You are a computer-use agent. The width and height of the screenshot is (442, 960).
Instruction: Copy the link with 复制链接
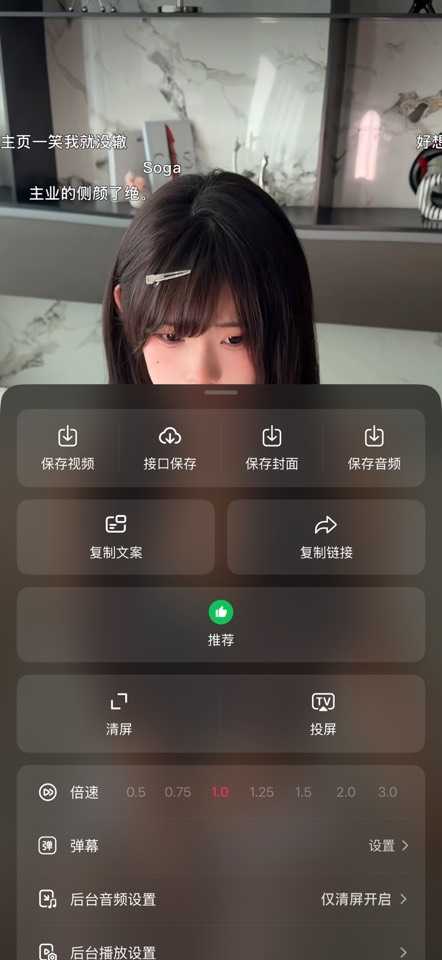point(326,537)
